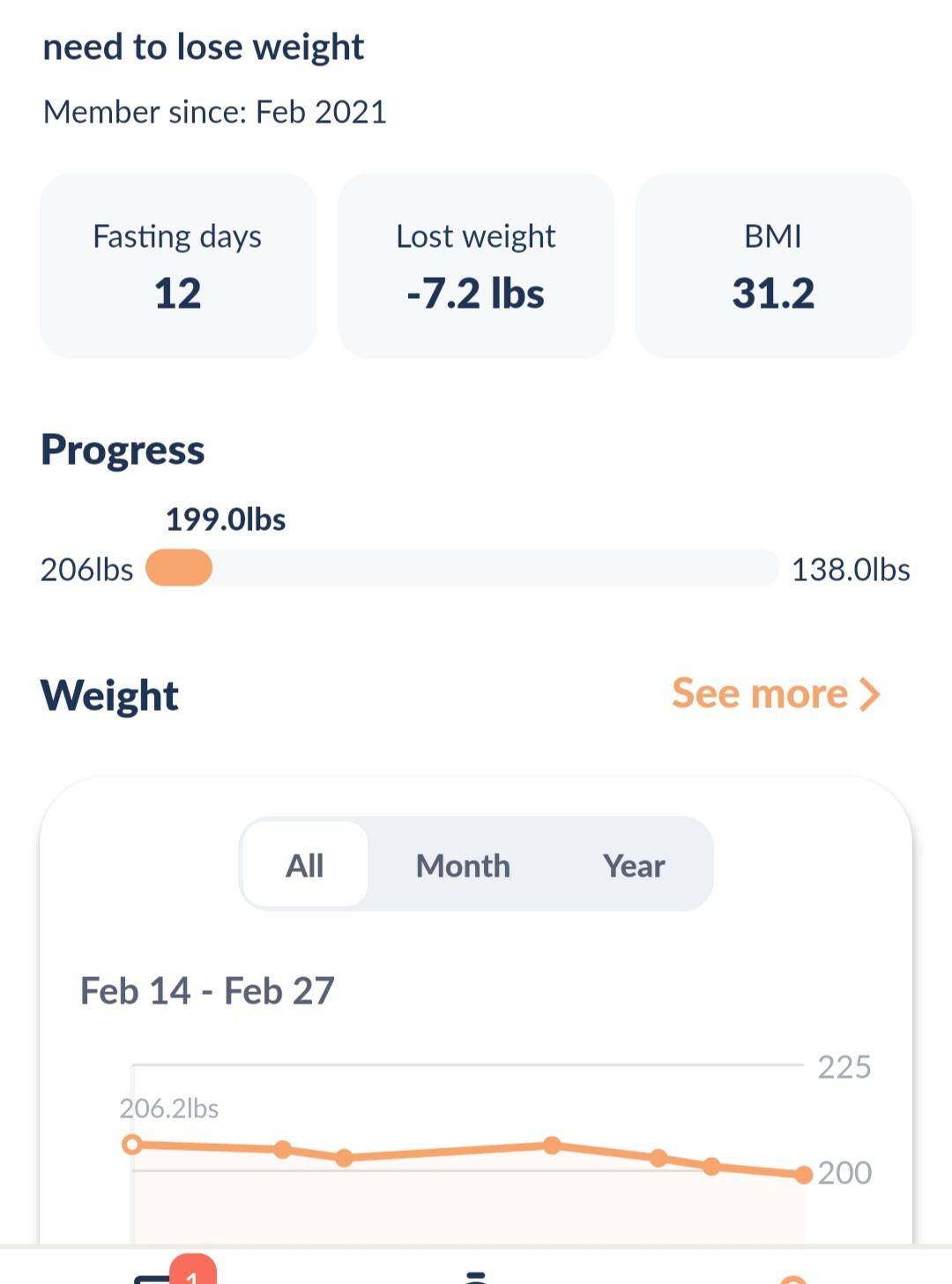Select the Progress section heading
Image resolution: width=952 pixels, height=1284 pixels.
point(123,449)
